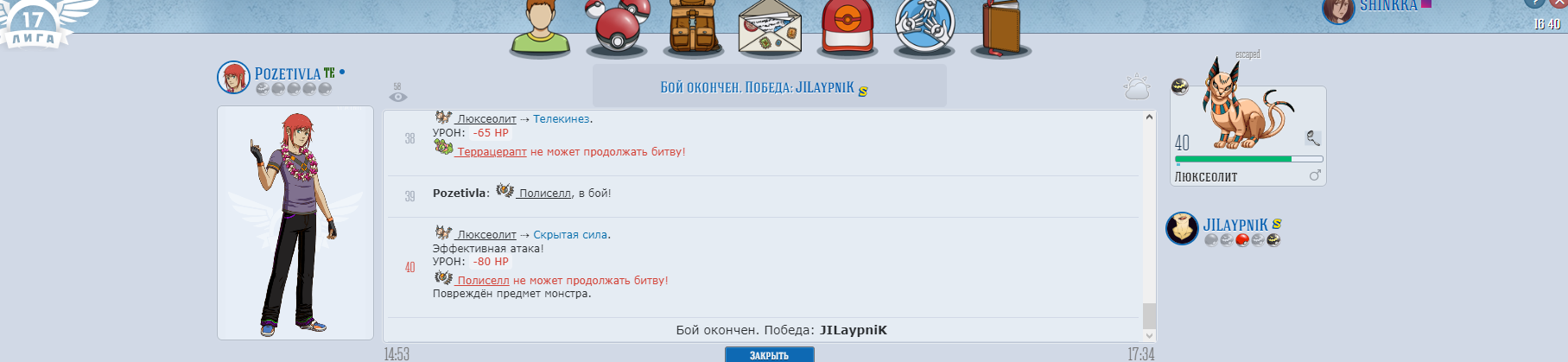Open the brown book journal
This screenshot has width=1568, height=362.
point(1001,29)
